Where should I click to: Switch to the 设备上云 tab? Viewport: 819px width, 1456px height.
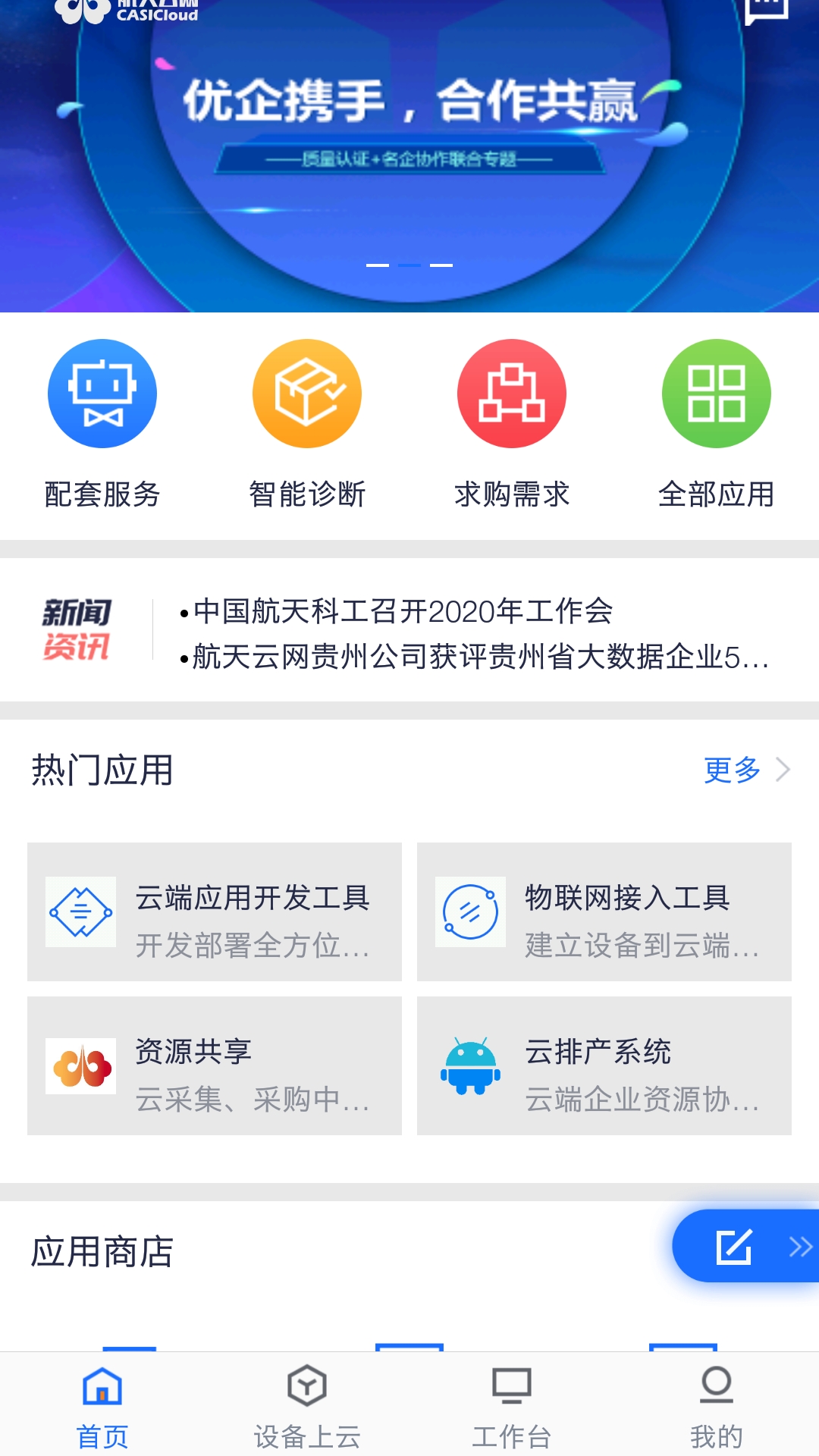point(307,1404)
